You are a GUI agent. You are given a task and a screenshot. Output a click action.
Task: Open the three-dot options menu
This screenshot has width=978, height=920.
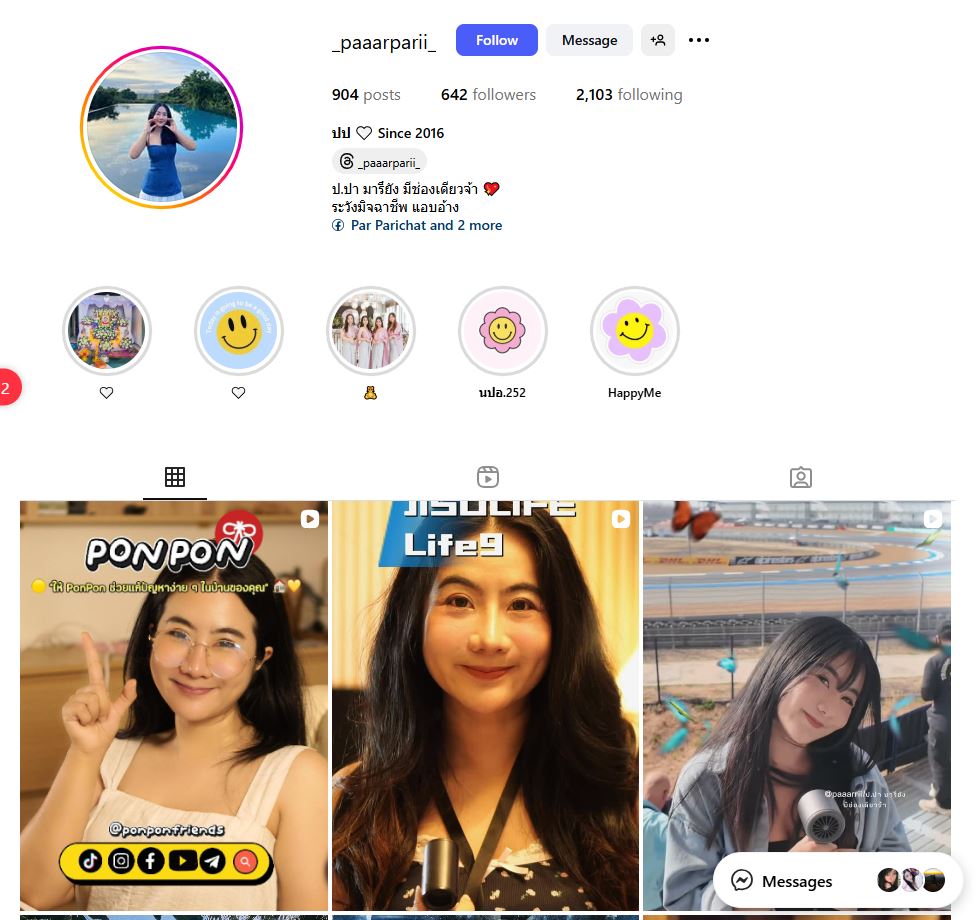click(x=699, y=40)
